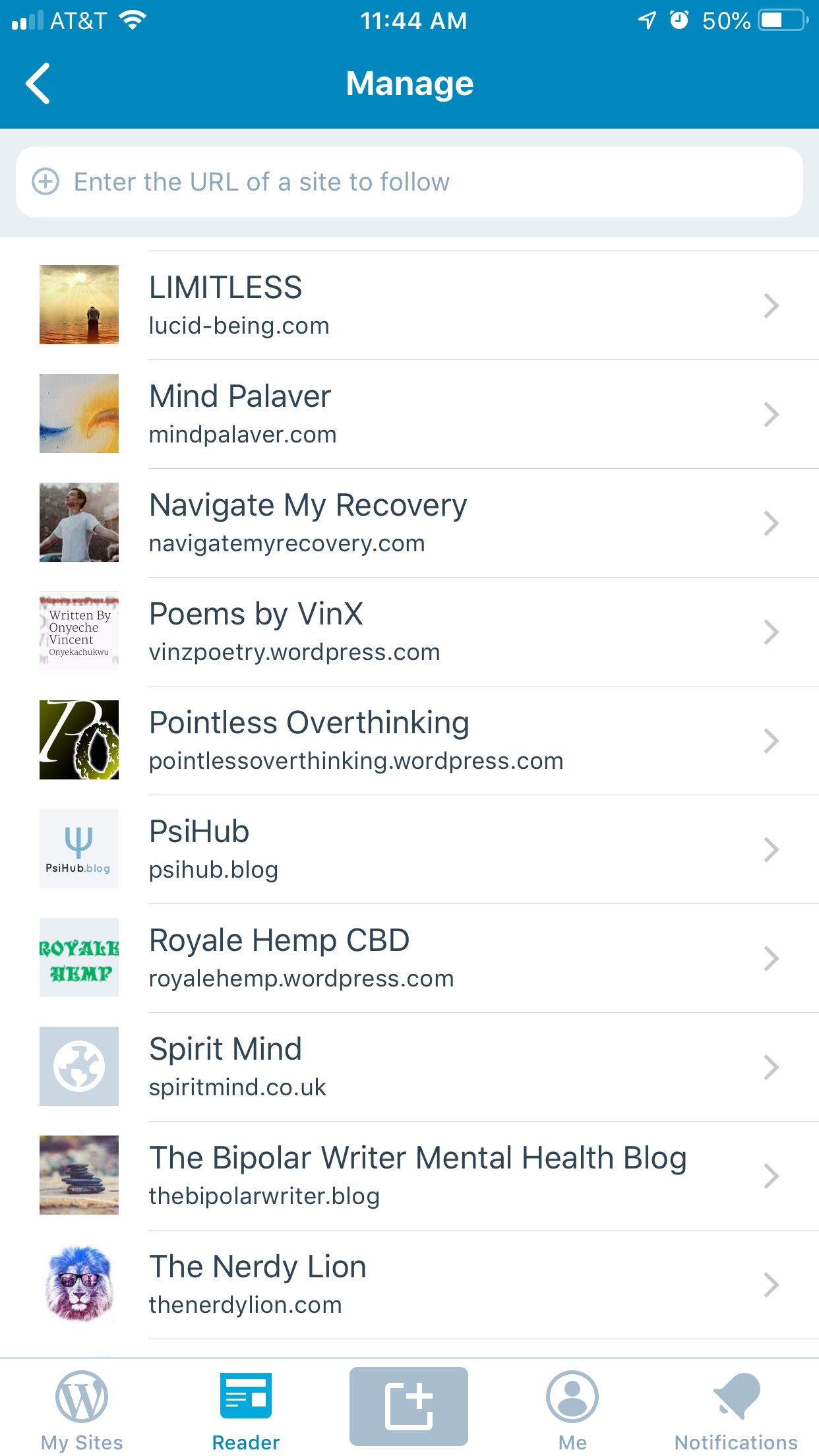This screenshot has height=1456, width=819.
Task: Select Navigate My Recovery
Action: click(409, 523)
